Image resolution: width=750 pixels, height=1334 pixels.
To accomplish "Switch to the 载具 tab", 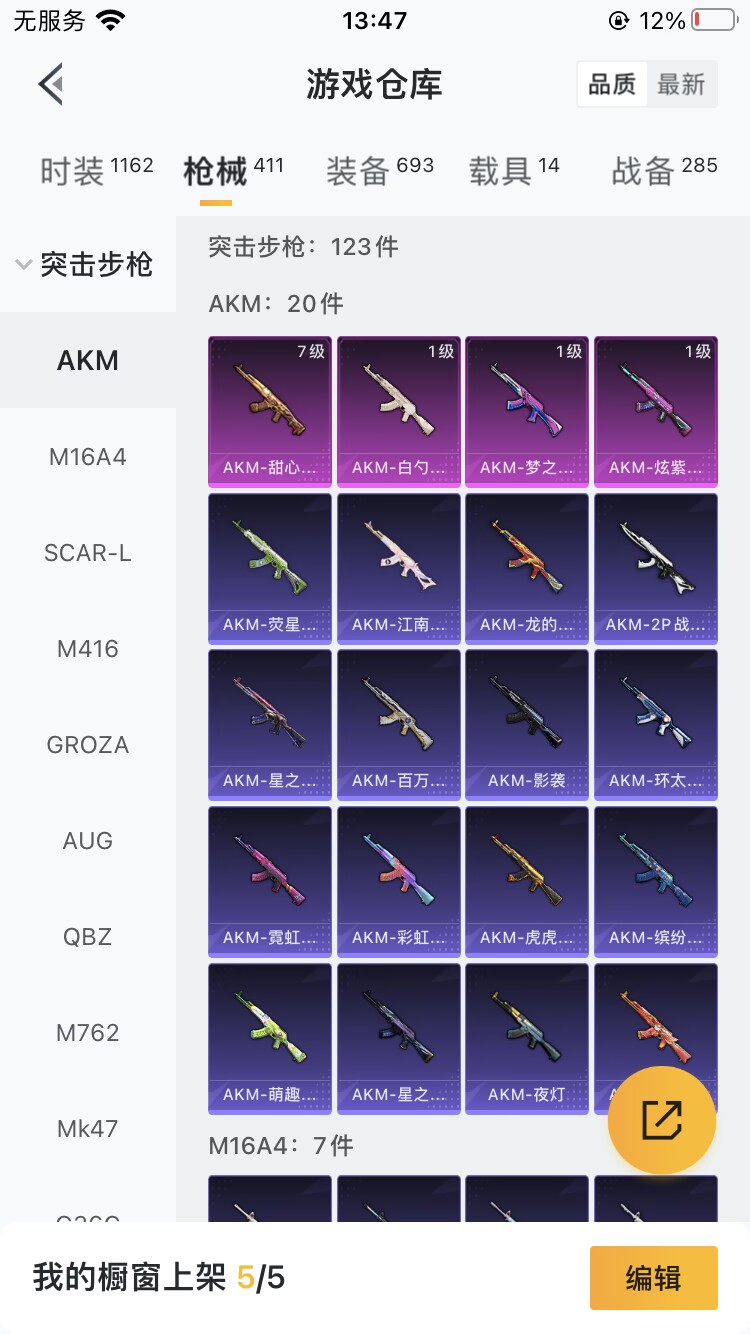I will [x=514, y=170].
